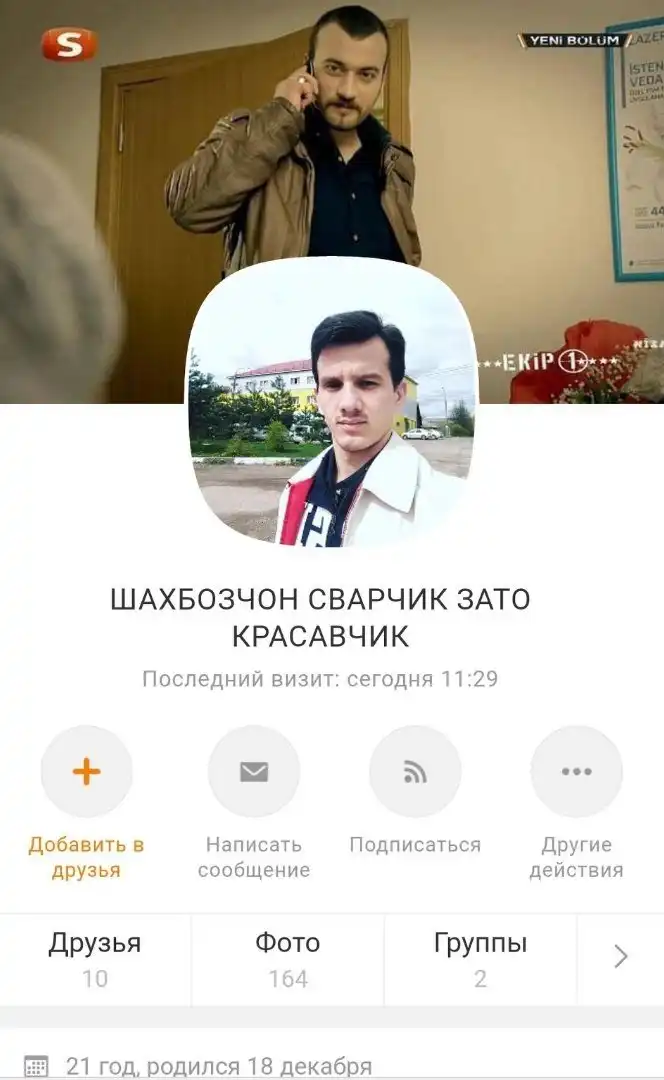Screen dimensions: 664x1080
Task: View the Фото section with 164 photos
Action: click(x=287, y=959)
